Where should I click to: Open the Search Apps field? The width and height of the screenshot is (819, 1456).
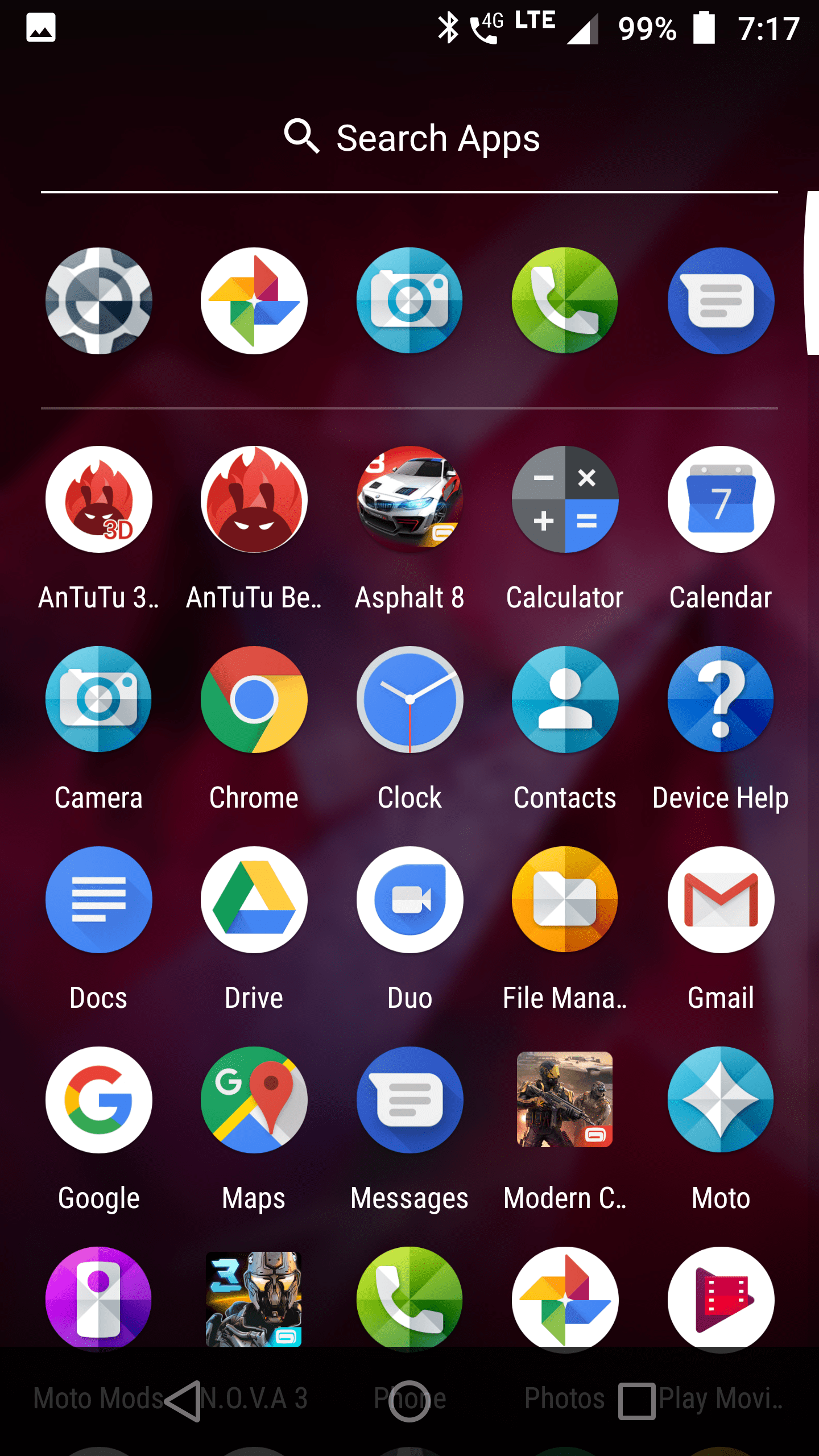coord(409,138)
